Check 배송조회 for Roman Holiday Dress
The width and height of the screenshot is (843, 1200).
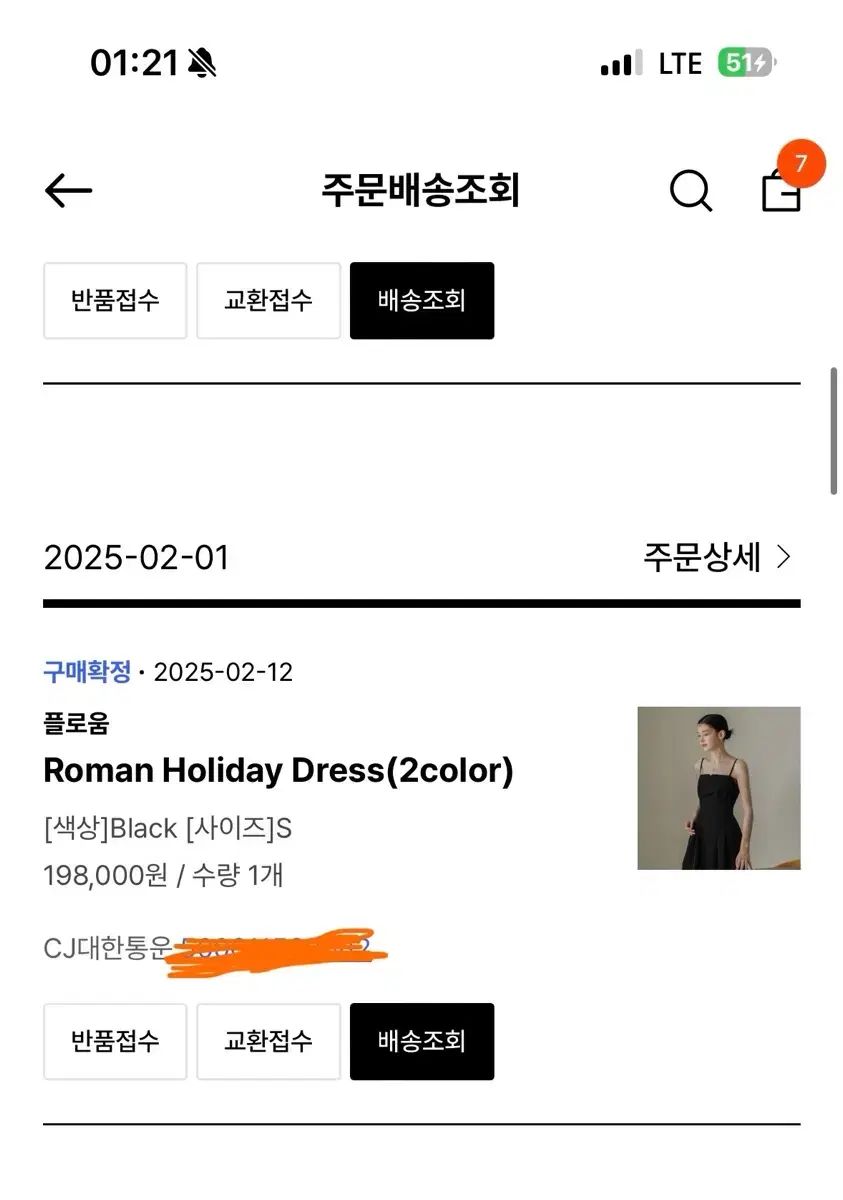click(421, 1041)
